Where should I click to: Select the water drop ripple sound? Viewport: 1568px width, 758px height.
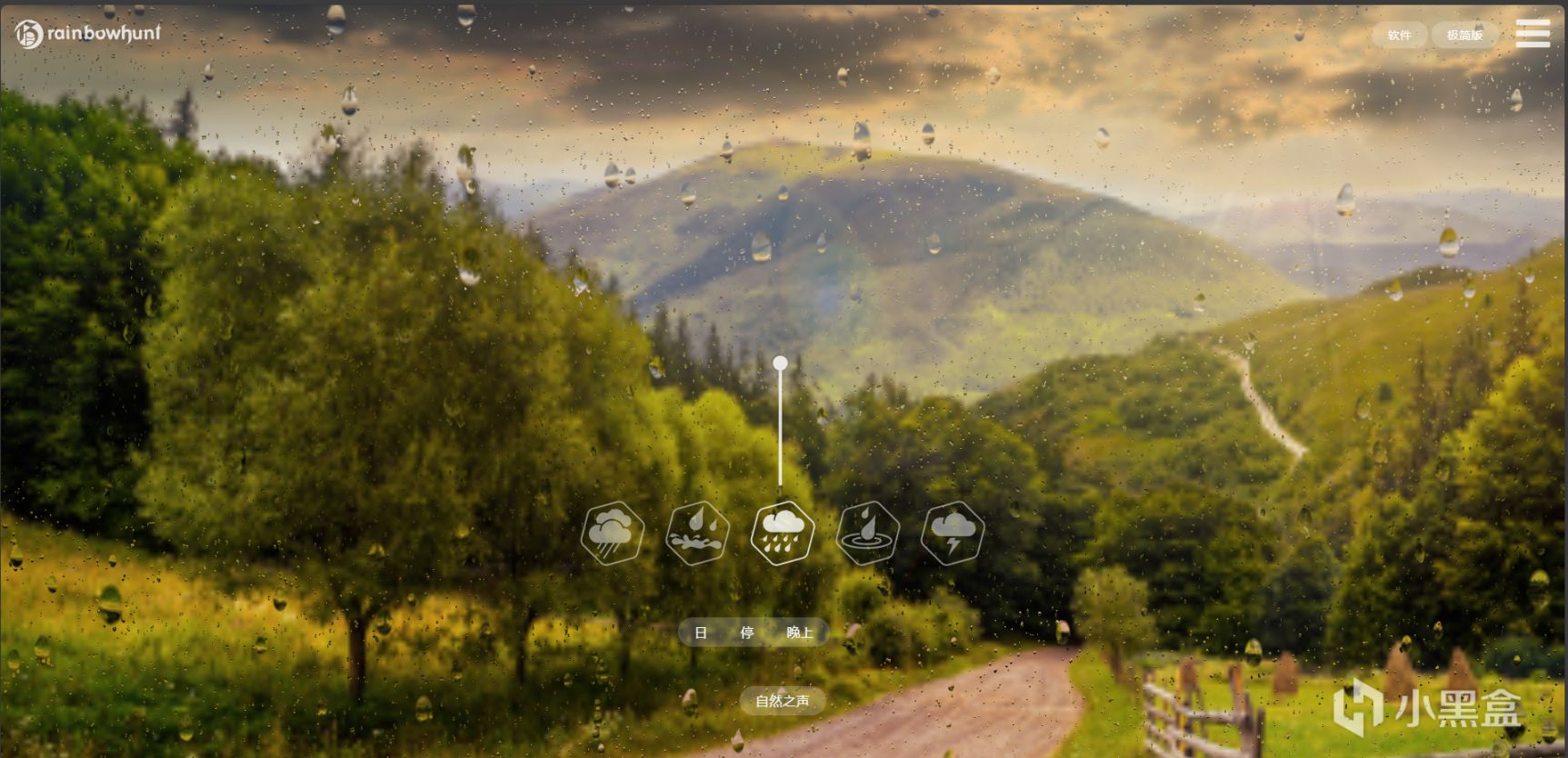click(867, 533)
